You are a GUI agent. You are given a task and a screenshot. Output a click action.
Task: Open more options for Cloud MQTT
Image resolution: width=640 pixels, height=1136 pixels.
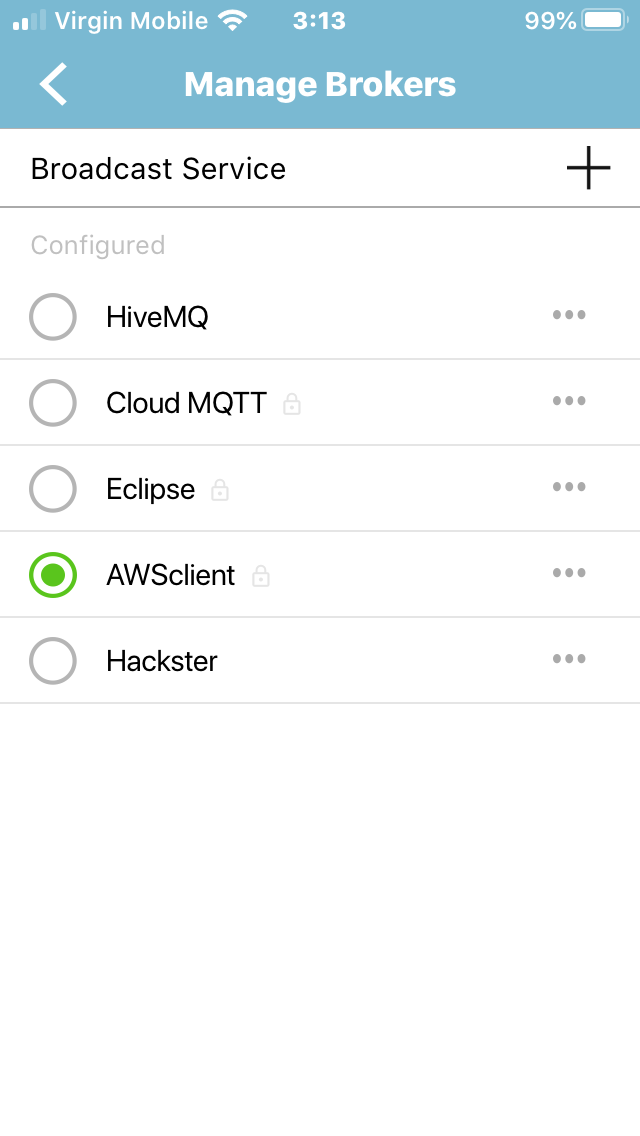[569, 402]
